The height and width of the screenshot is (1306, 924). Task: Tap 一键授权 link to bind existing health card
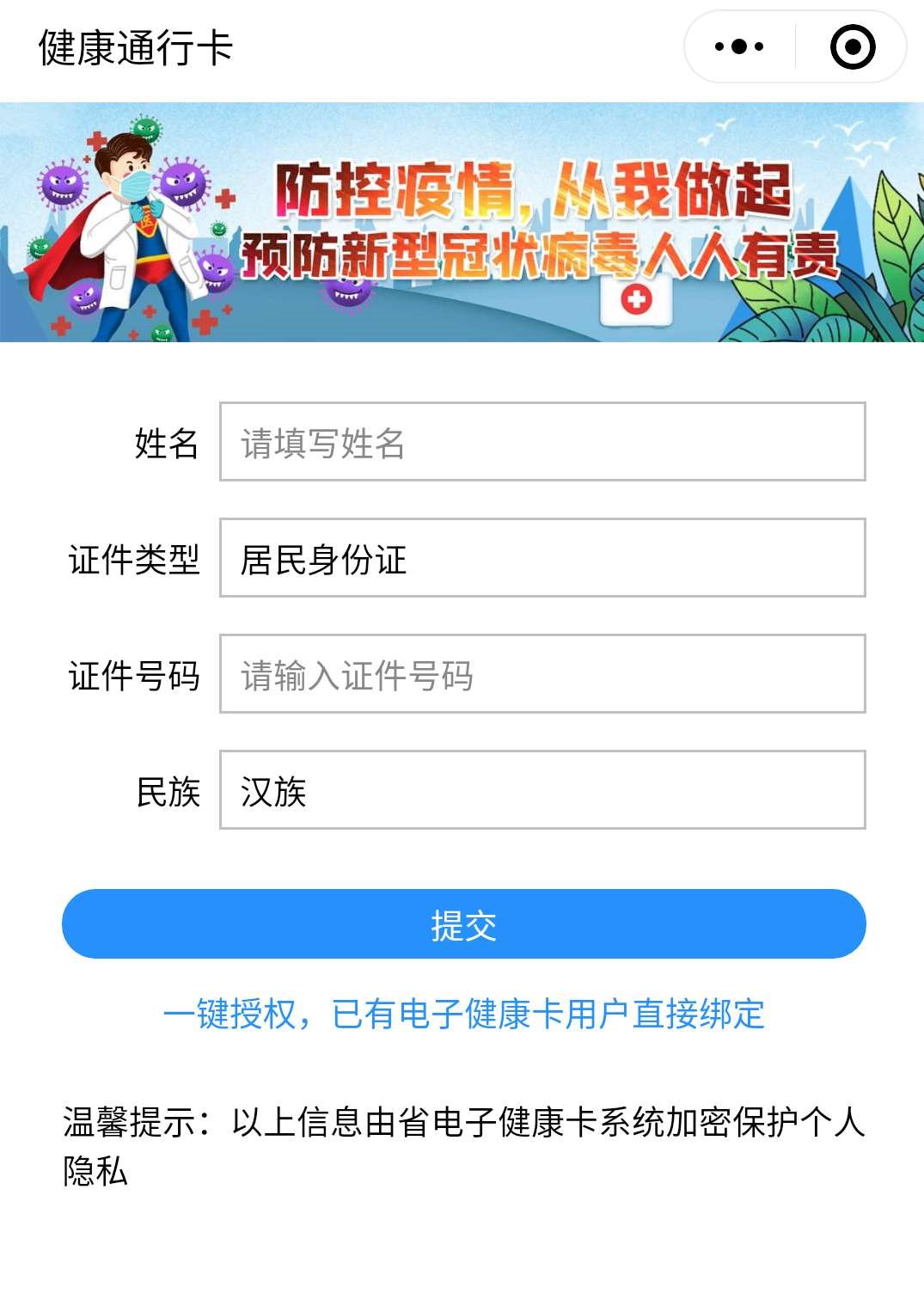463,1015
